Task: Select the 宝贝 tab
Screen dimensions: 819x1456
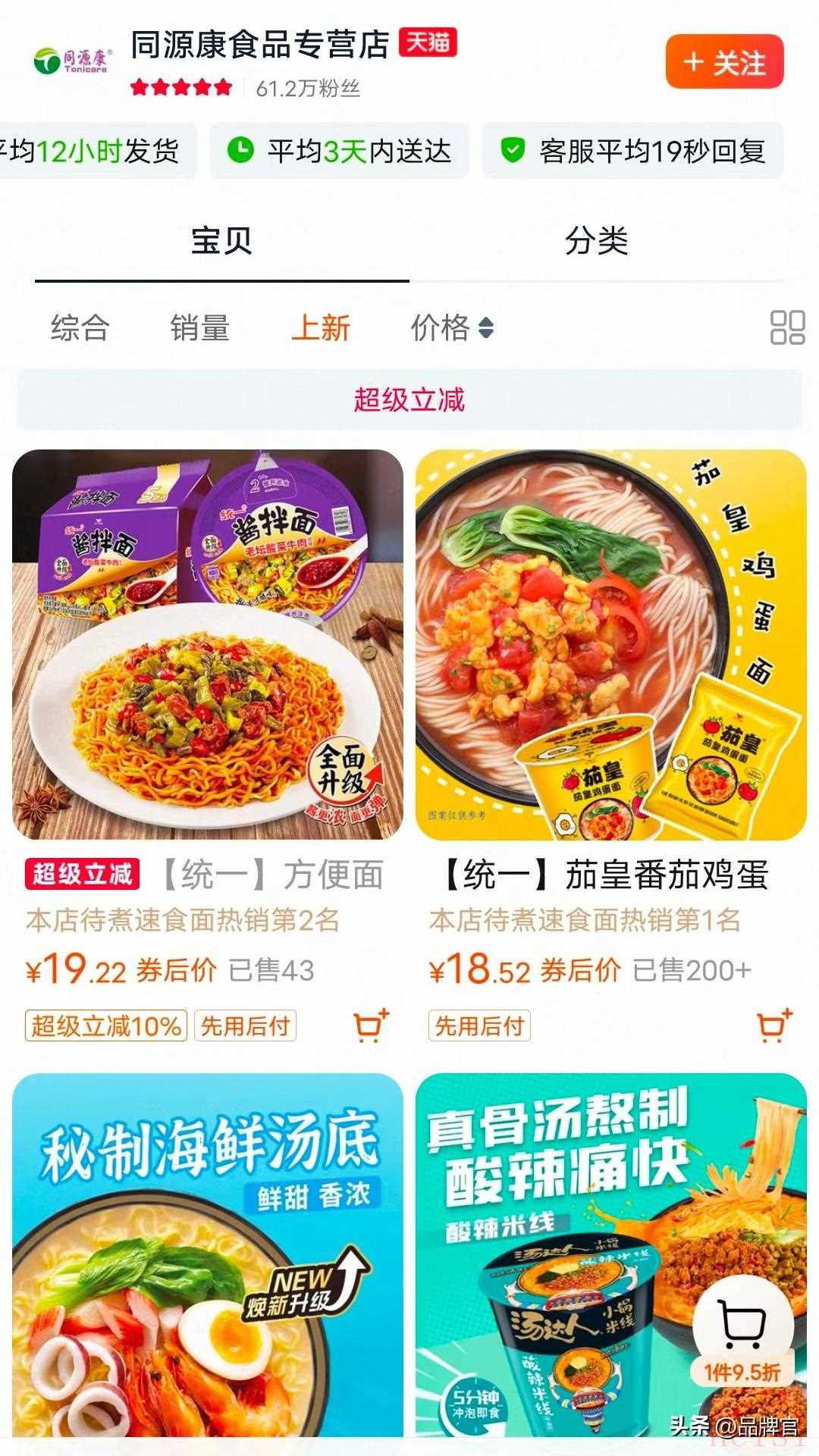Action: coord(221,242)
